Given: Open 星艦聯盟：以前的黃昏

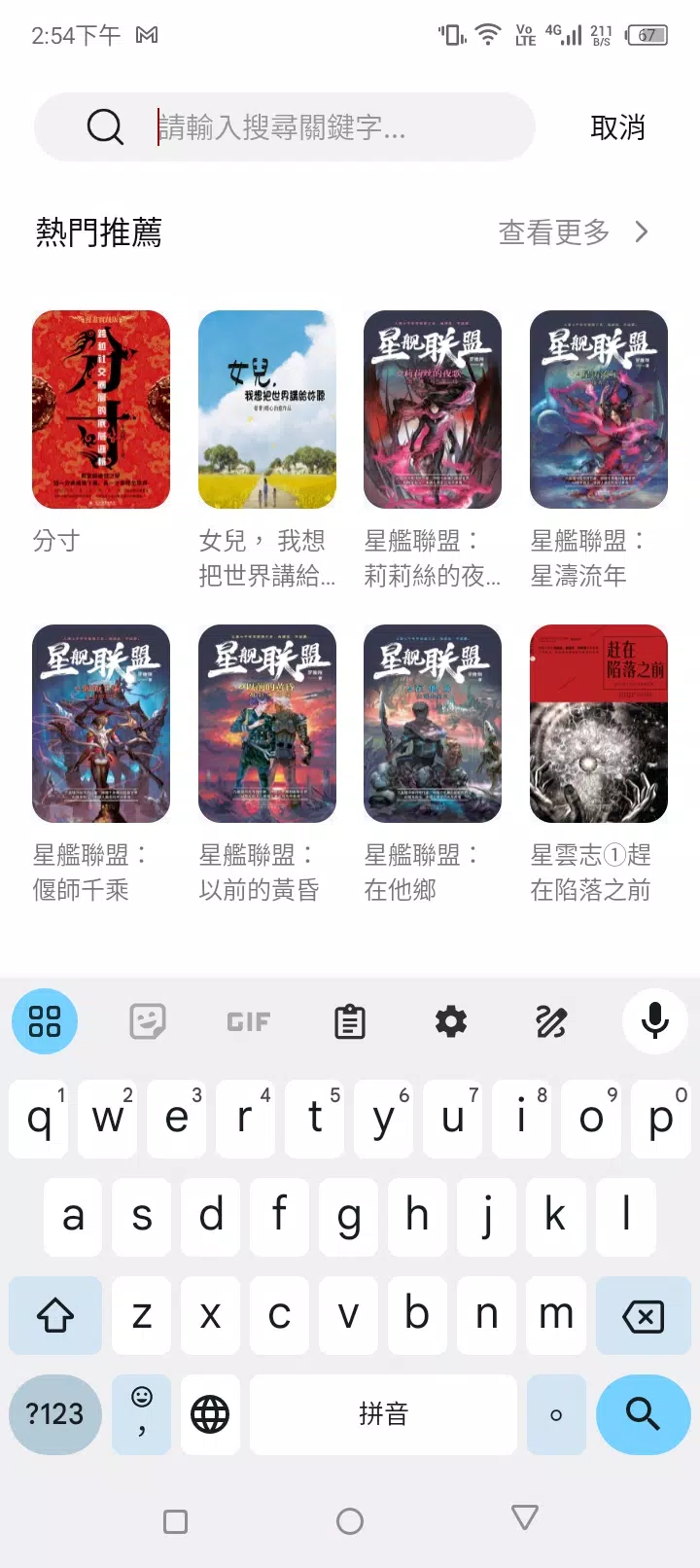Looking at the screenshot, I should 267,724.
